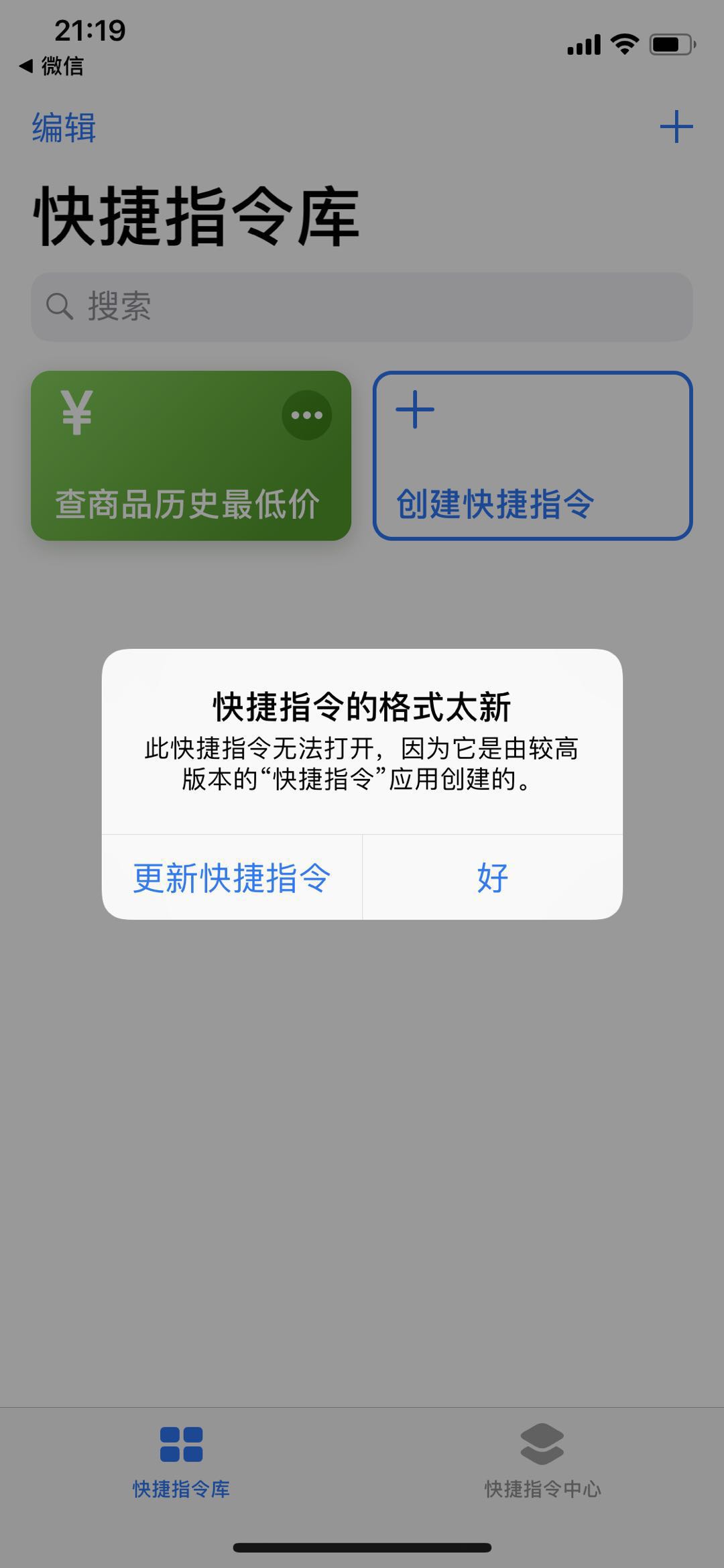Open the 查商品历史最低价 shortcut card
Image resolution: width=724 pixels, height=1568 pixels.
coord(168,483)
